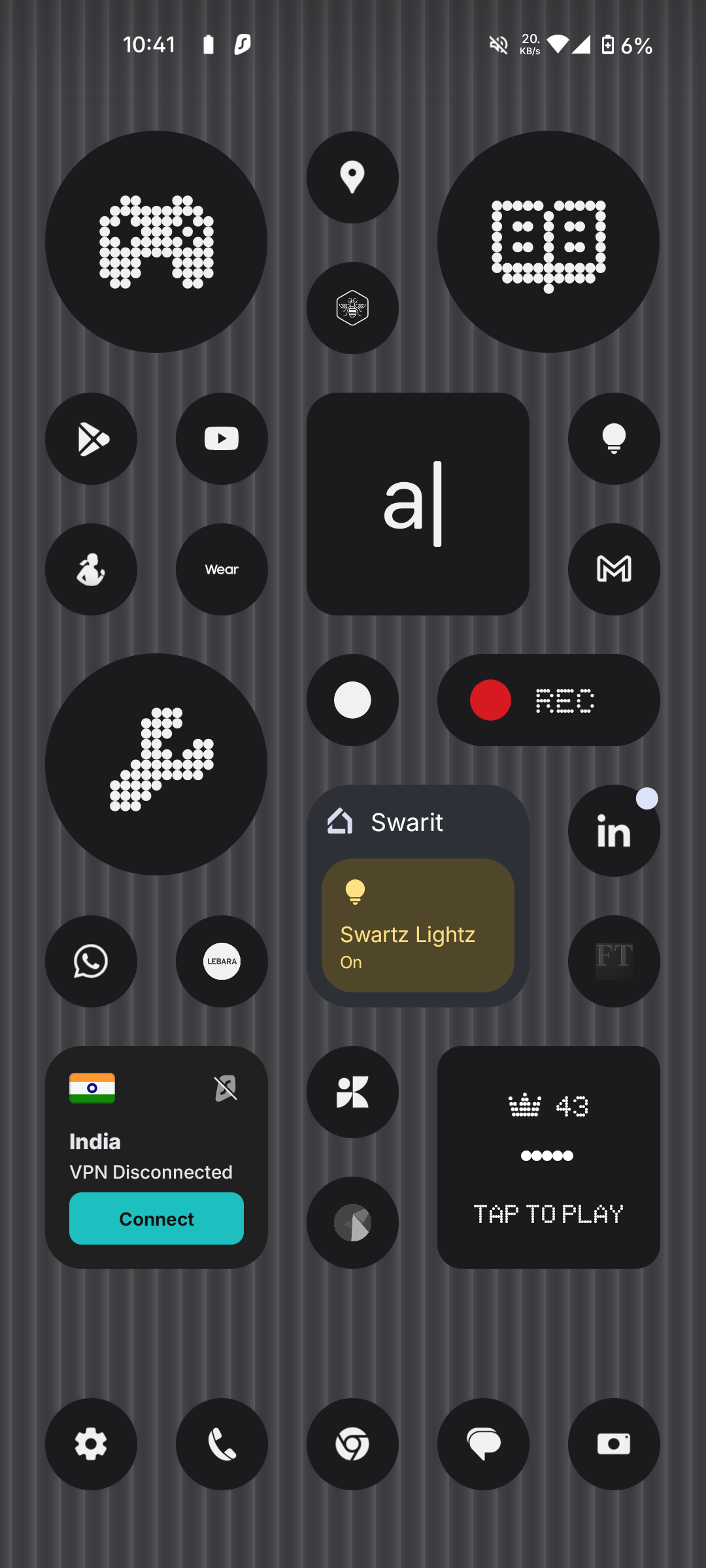Open the Pinwheel Photos app
Image resolution: width=706 pixels, height=1568 pixels.
352,1092
